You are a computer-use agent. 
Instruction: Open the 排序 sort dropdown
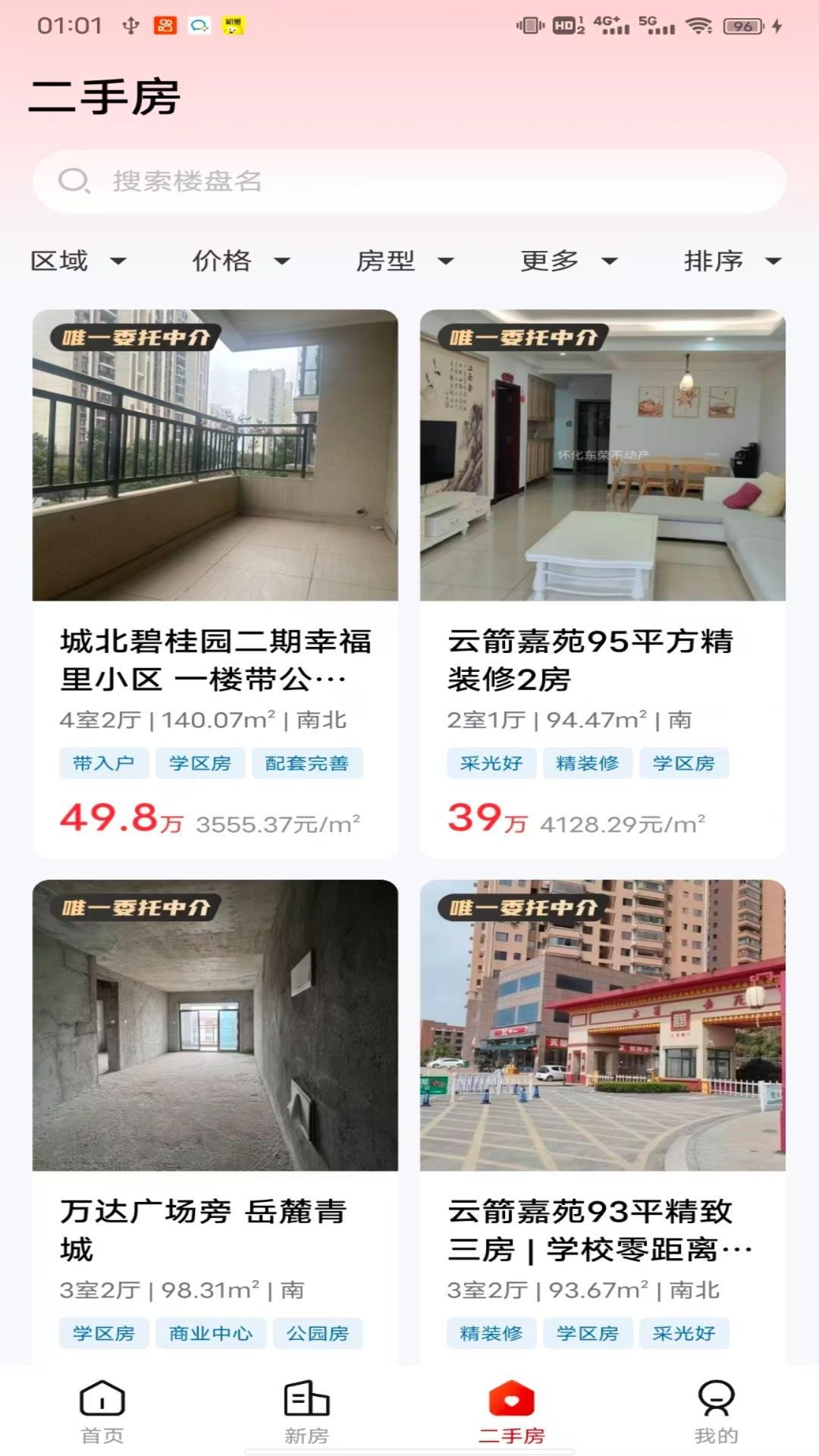click(731, 261)
